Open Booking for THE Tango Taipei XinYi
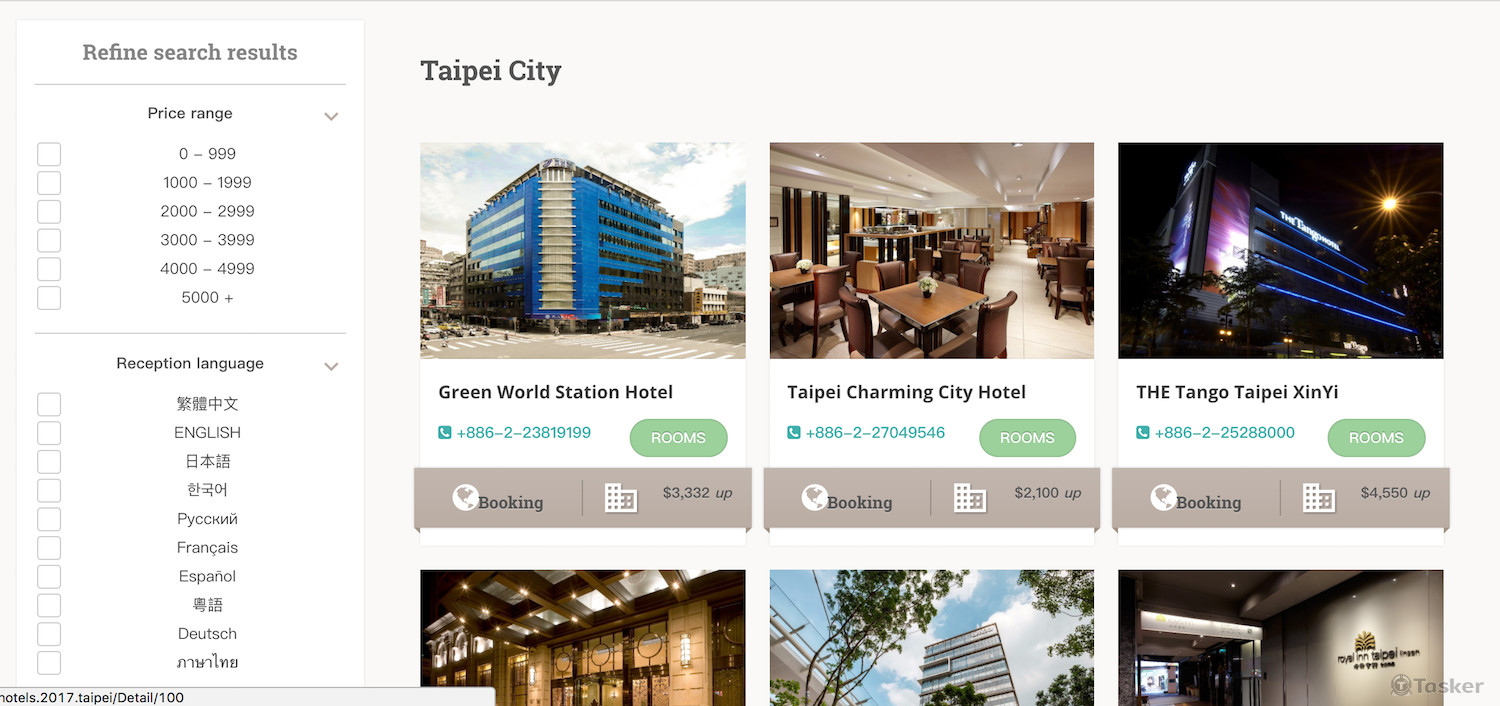 pos(1196,499)
